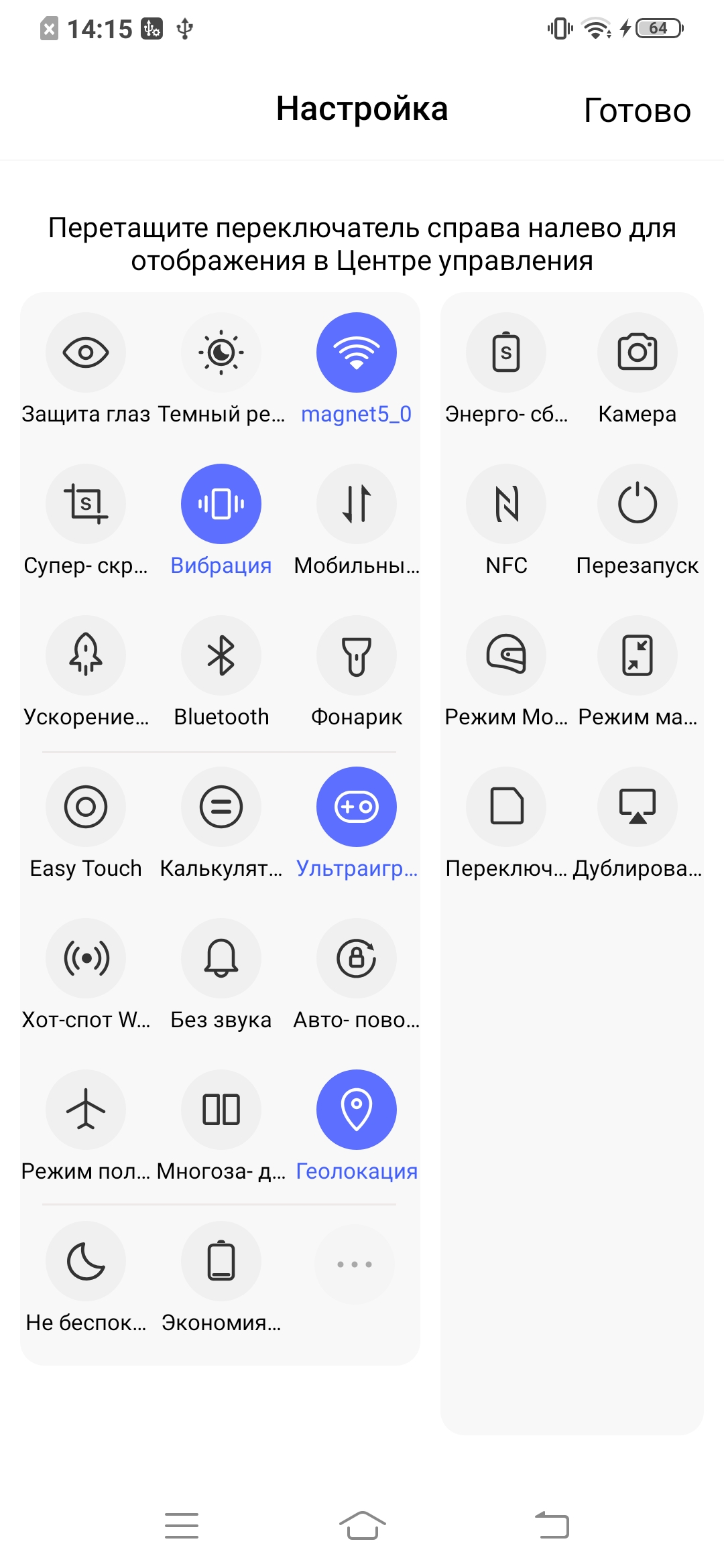Switch on the Фонарик flashlight

click(357, 655)
